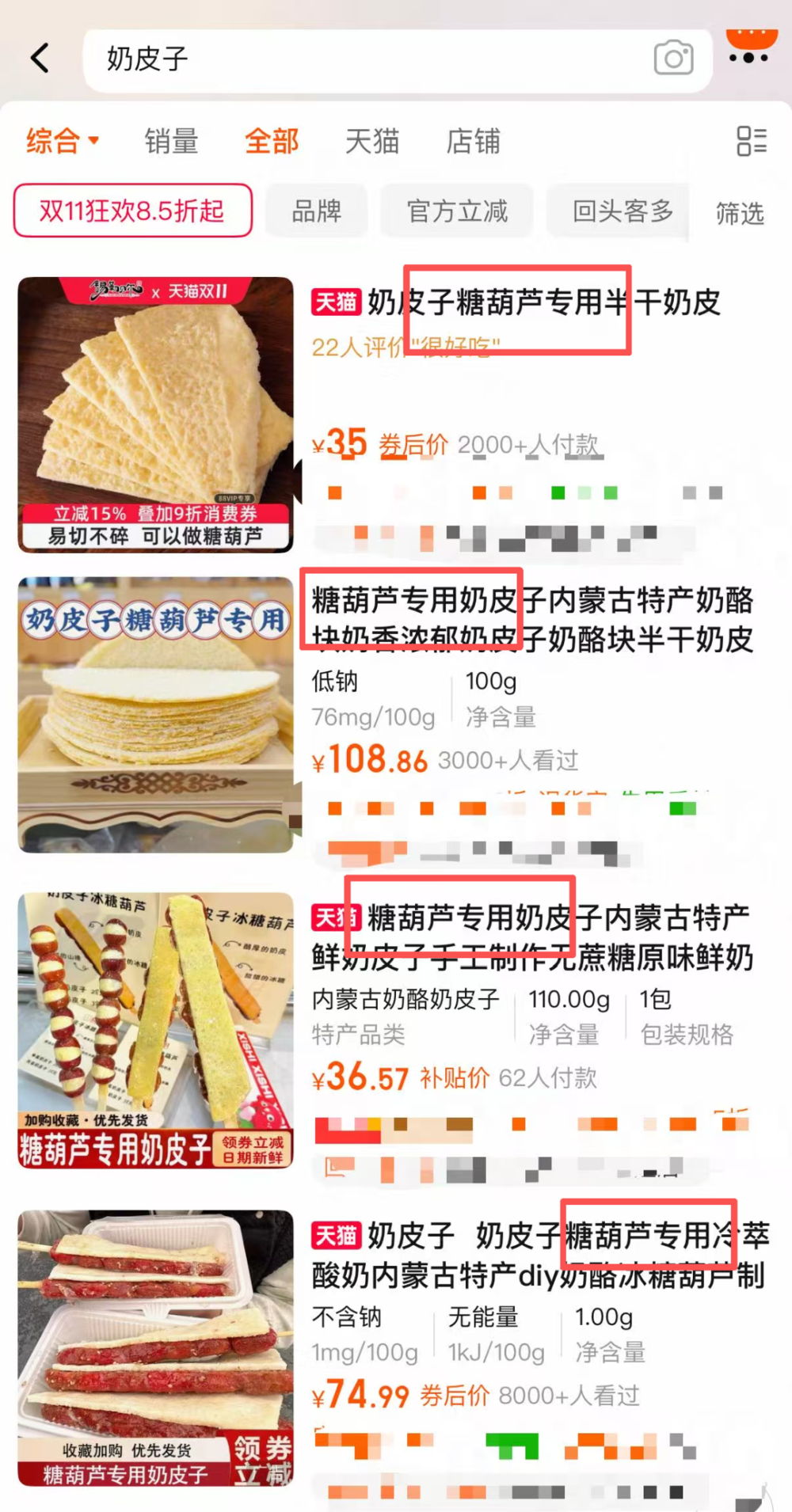Image resolution: width=792 pixels, height=1512 pixels.
Task: Enable the 官方立减 filter
Action: pyautogui.click(x=457, y=211)
